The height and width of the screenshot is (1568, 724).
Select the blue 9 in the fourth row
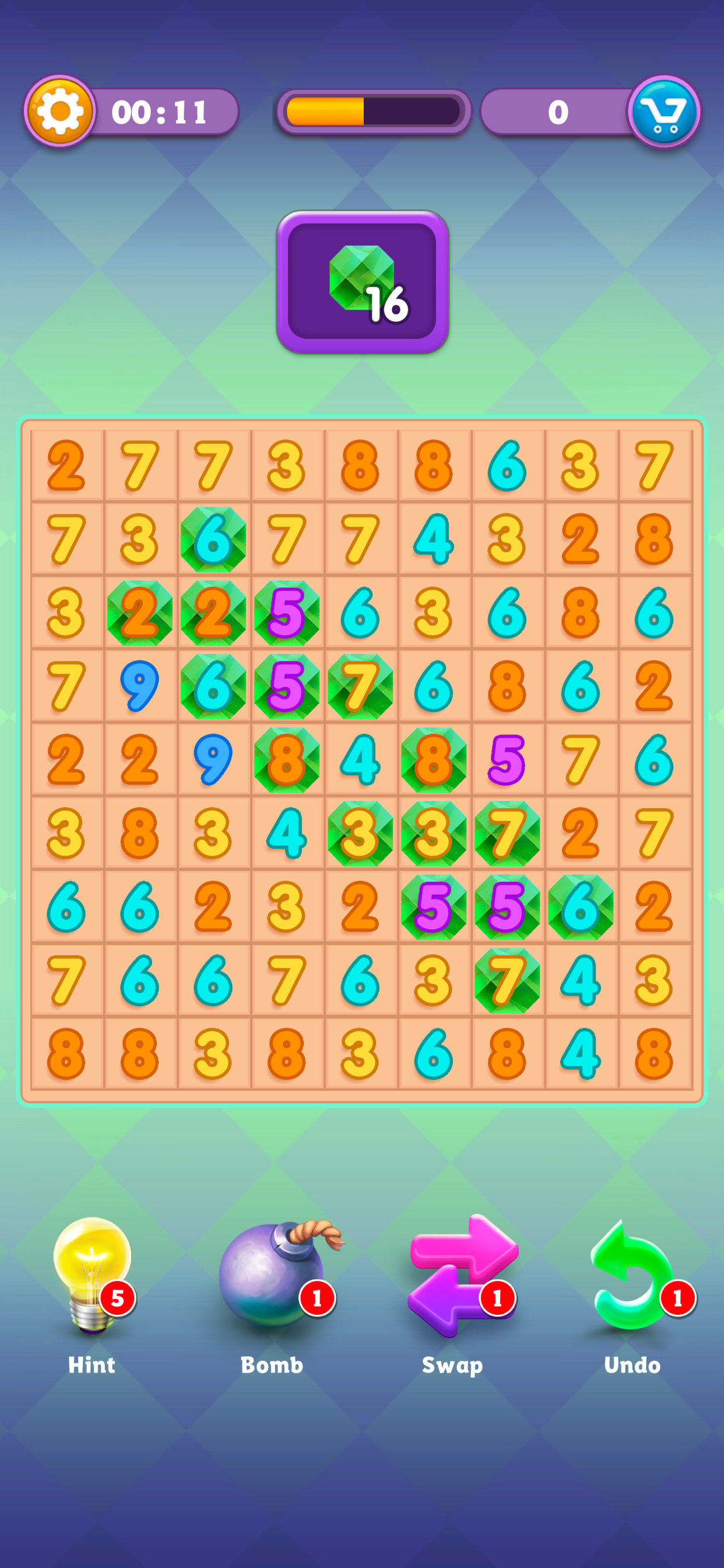(140, 686)
